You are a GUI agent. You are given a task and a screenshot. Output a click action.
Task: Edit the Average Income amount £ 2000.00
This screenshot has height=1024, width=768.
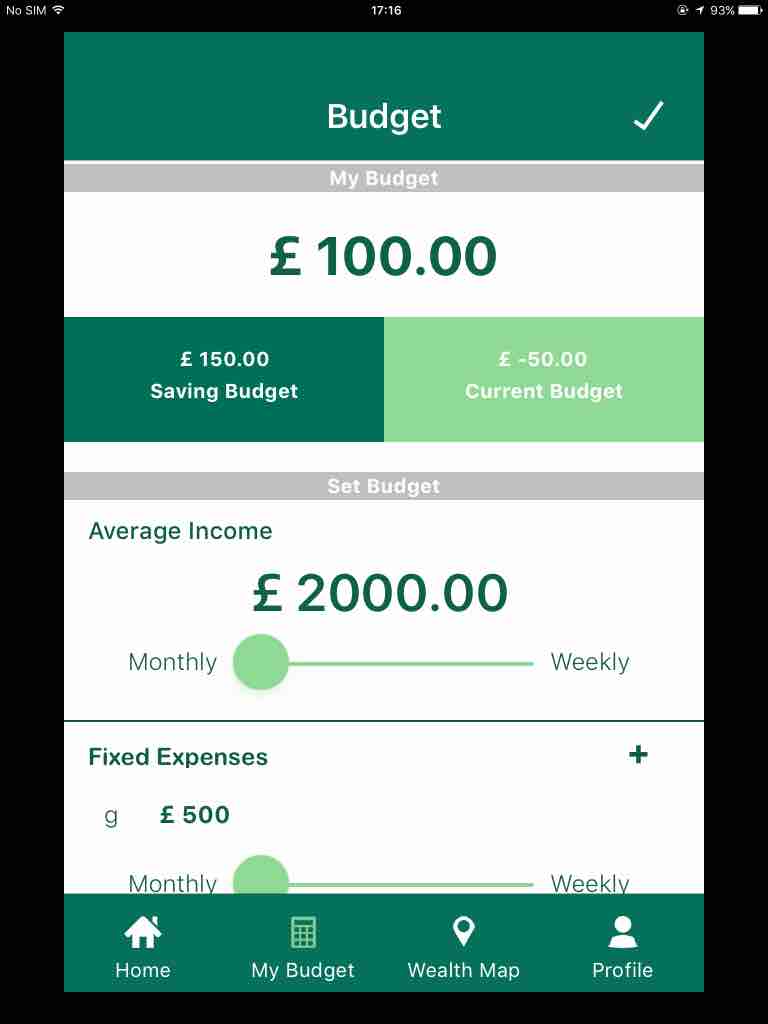(380, 594)
